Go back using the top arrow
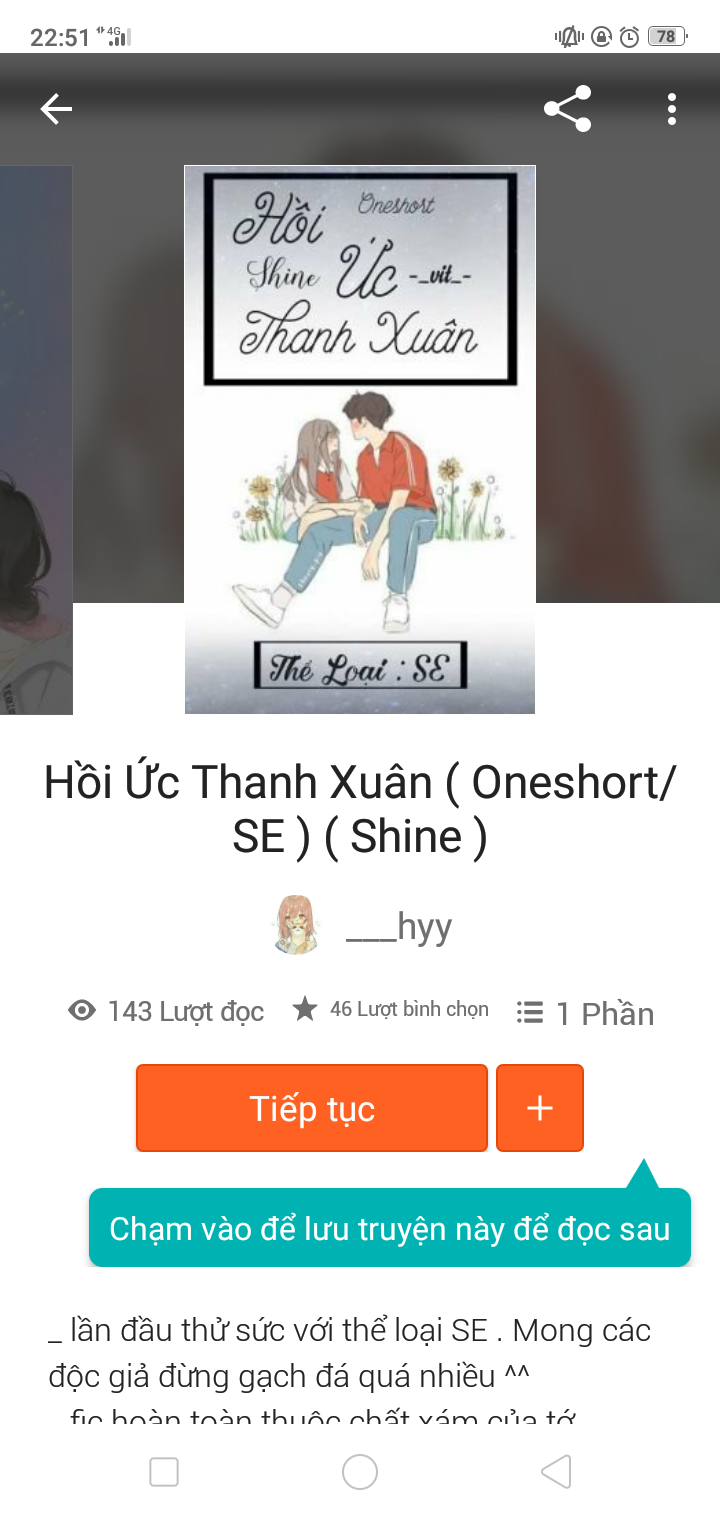The height and width of the screenshot is (1520, 720). point(56,109)
